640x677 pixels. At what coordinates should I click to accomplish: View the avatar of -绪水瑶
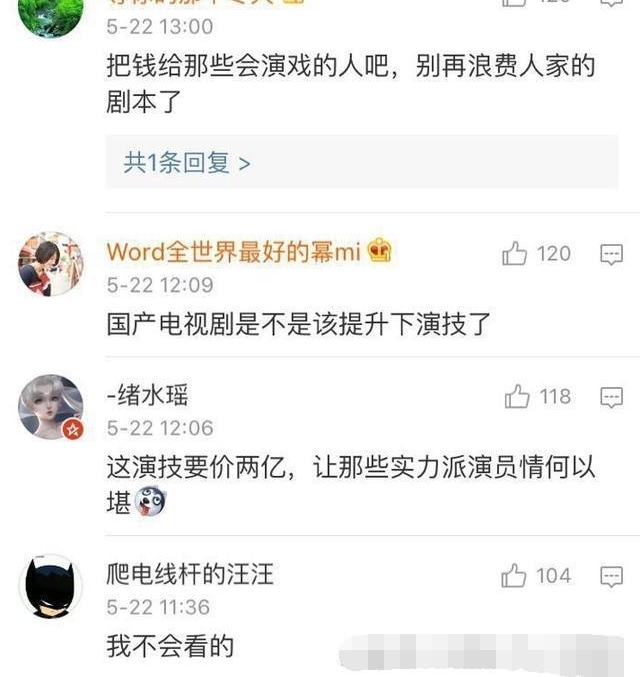(51, 407)
